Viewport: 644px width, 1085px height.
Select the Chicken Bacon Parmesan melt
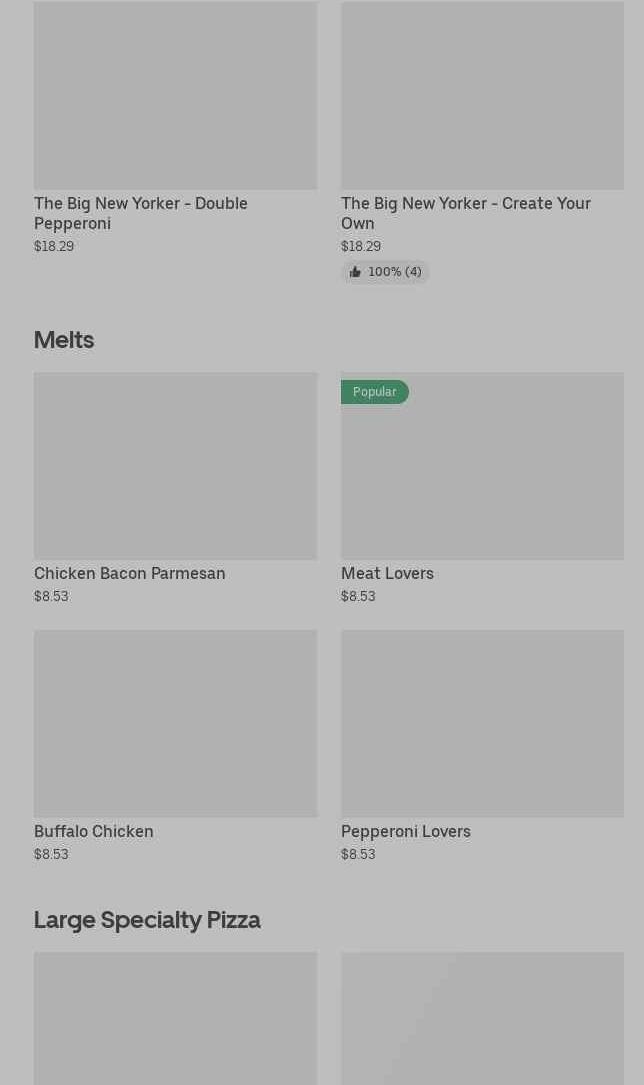coord(175,488)
